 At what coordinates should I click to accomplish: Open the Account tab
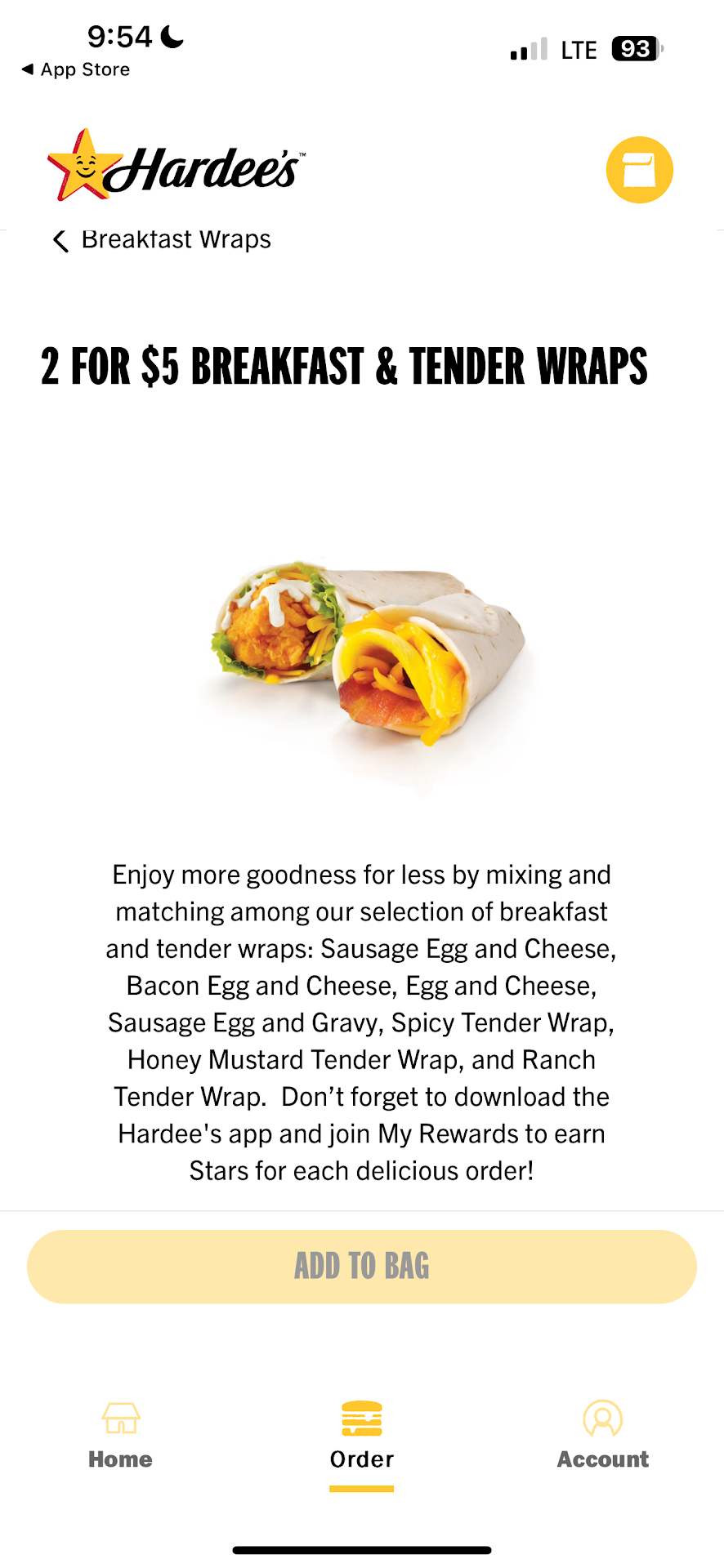point(602,1434)
